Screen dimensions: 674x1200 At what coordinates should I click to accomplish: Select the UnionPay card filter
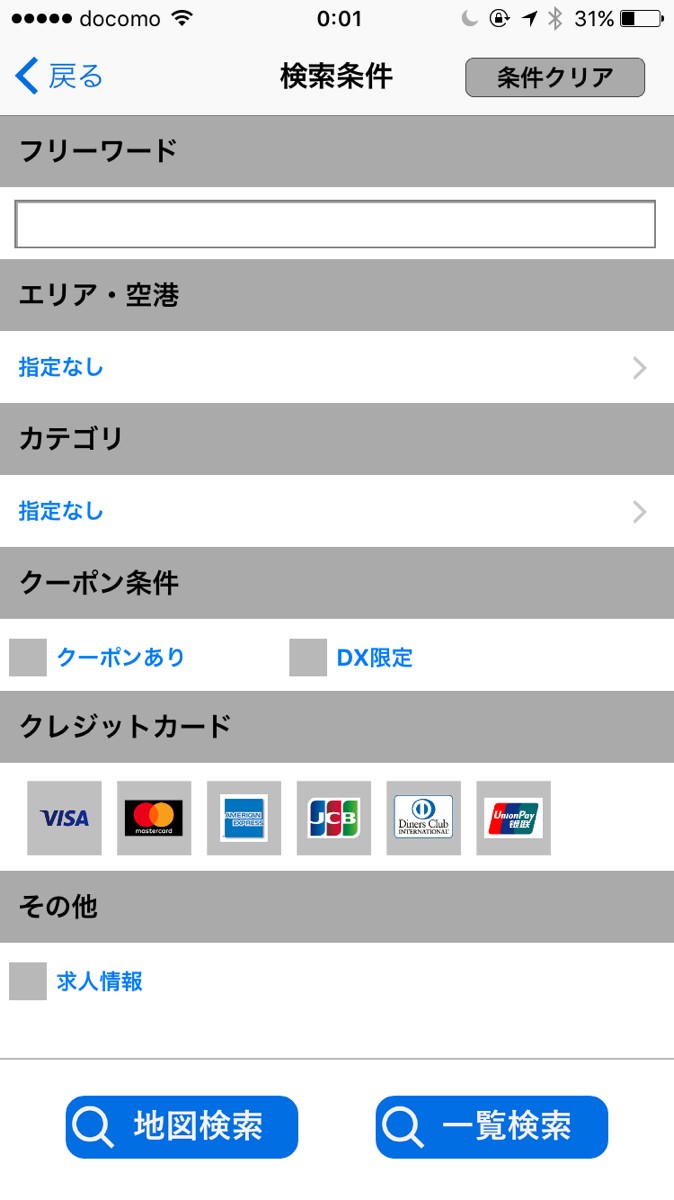click(x=514, y=818)
